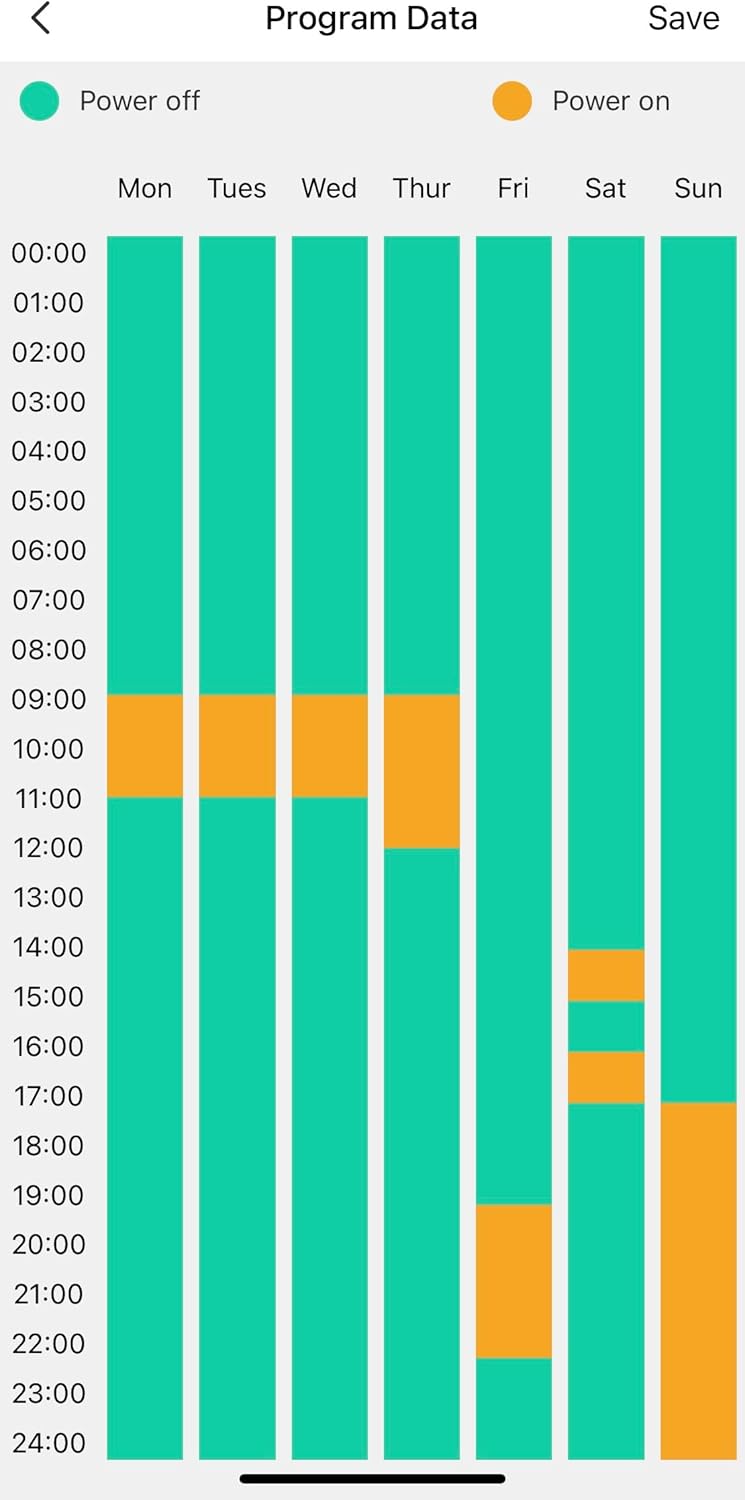Open Monday's schedule column

pyautogui.click(x=145, y=846)
